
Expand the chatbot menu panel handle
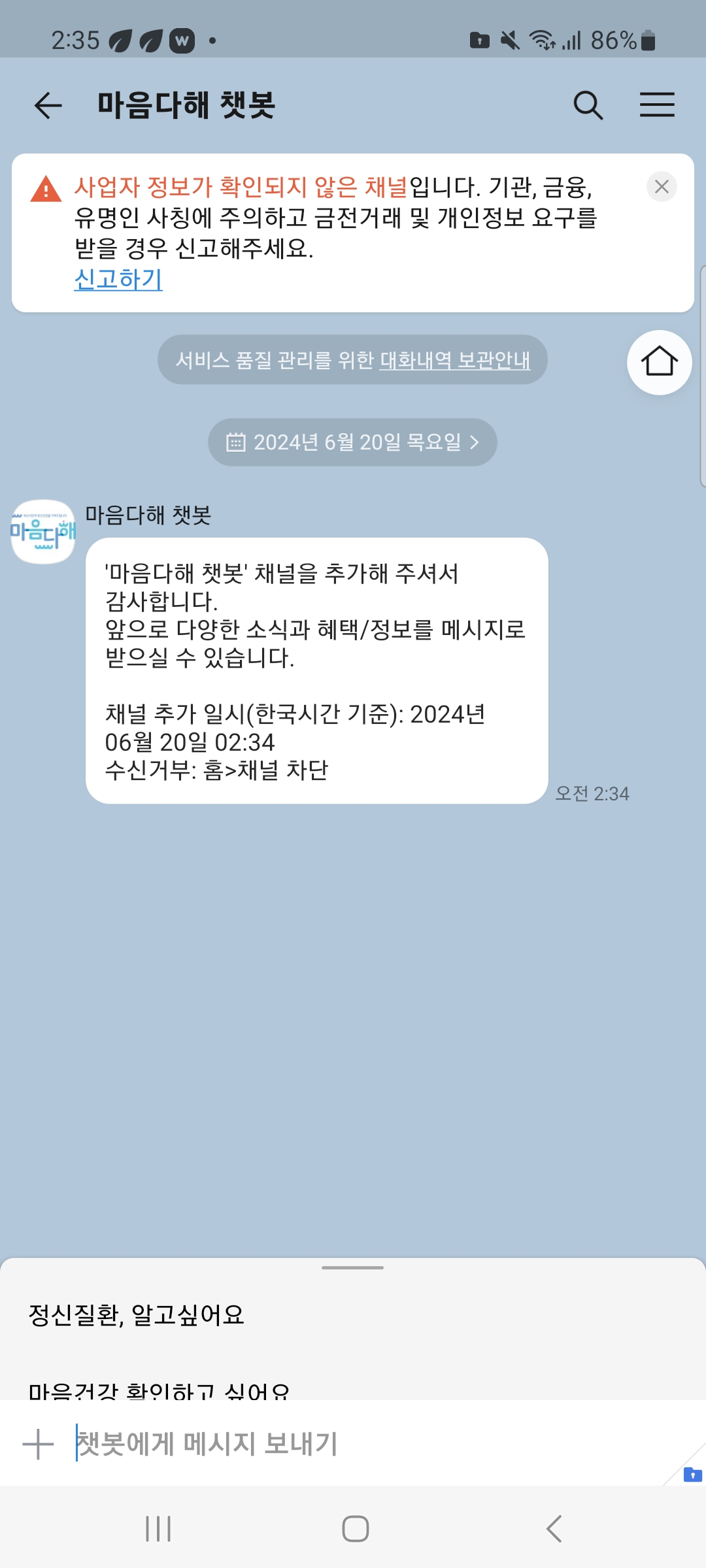click(352, 1267)
